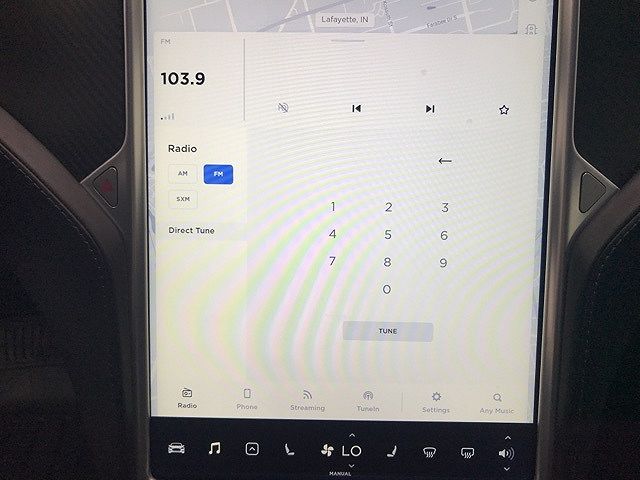Delete the last entered digit
640x480 pixels.
point(445,160)
